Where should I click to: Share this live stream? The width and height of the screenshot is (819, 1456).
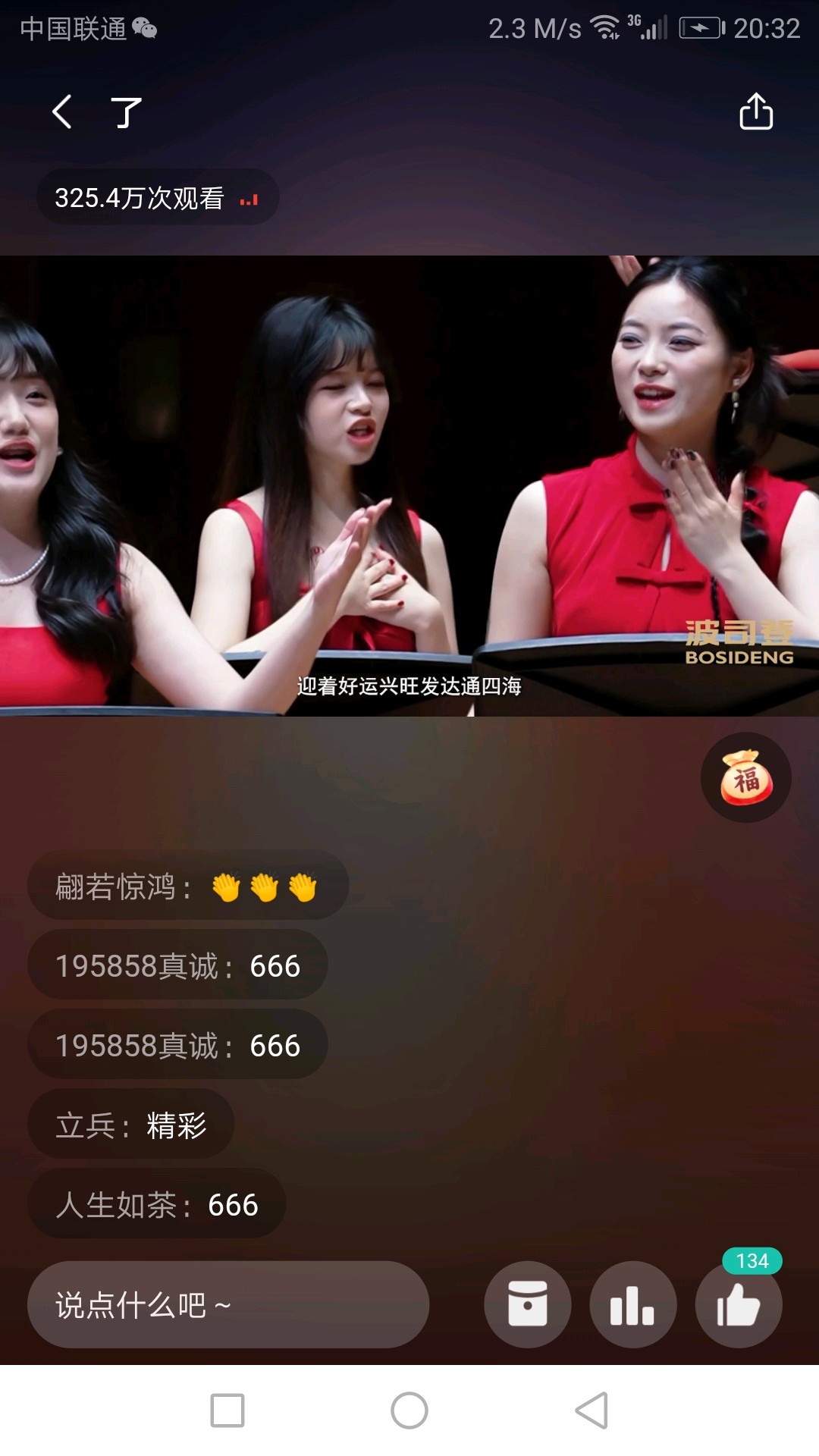[756, 112]
